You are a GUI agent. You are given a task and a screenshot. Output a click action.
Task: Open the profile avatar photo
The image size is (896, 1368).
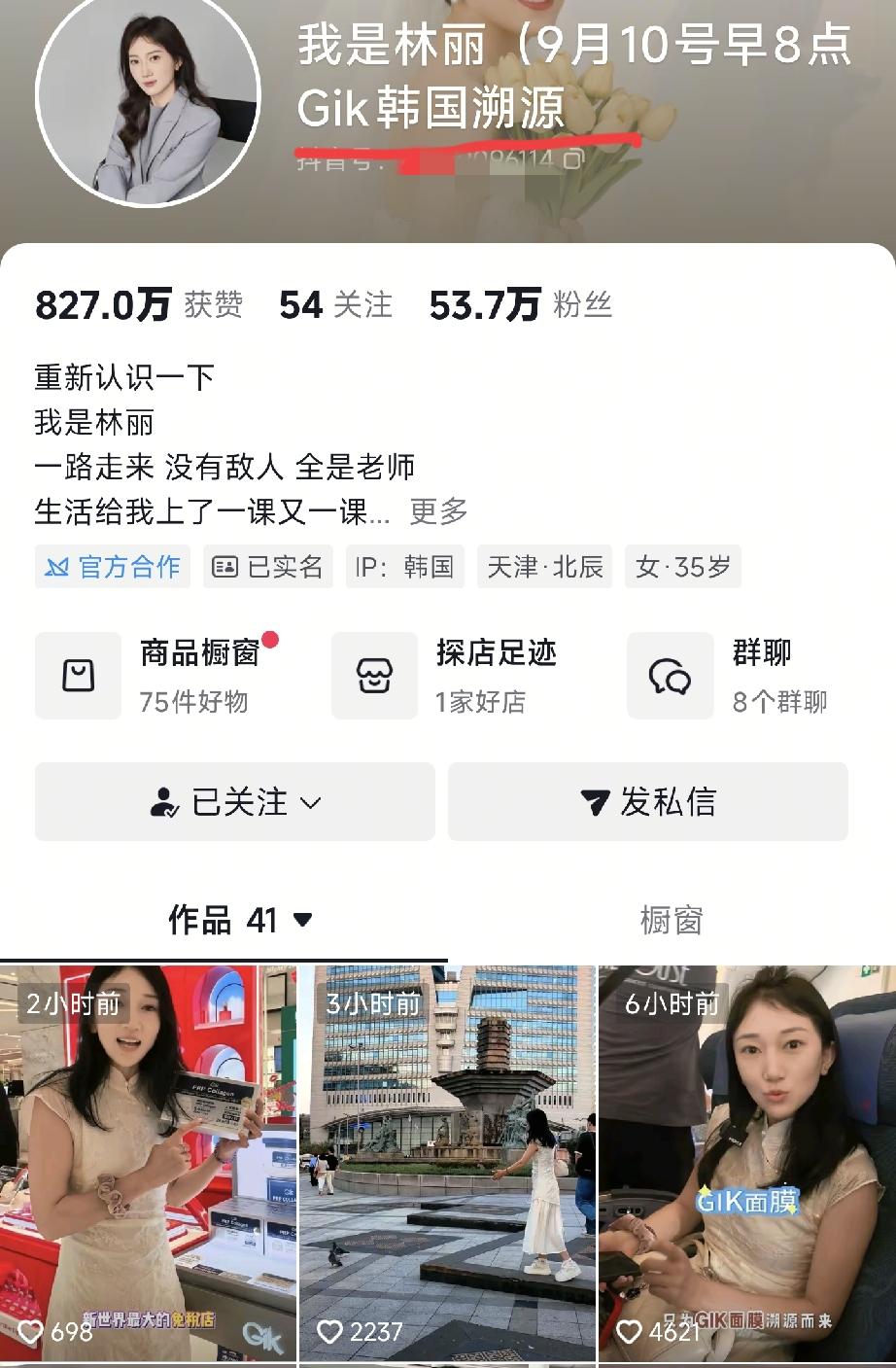148,95
